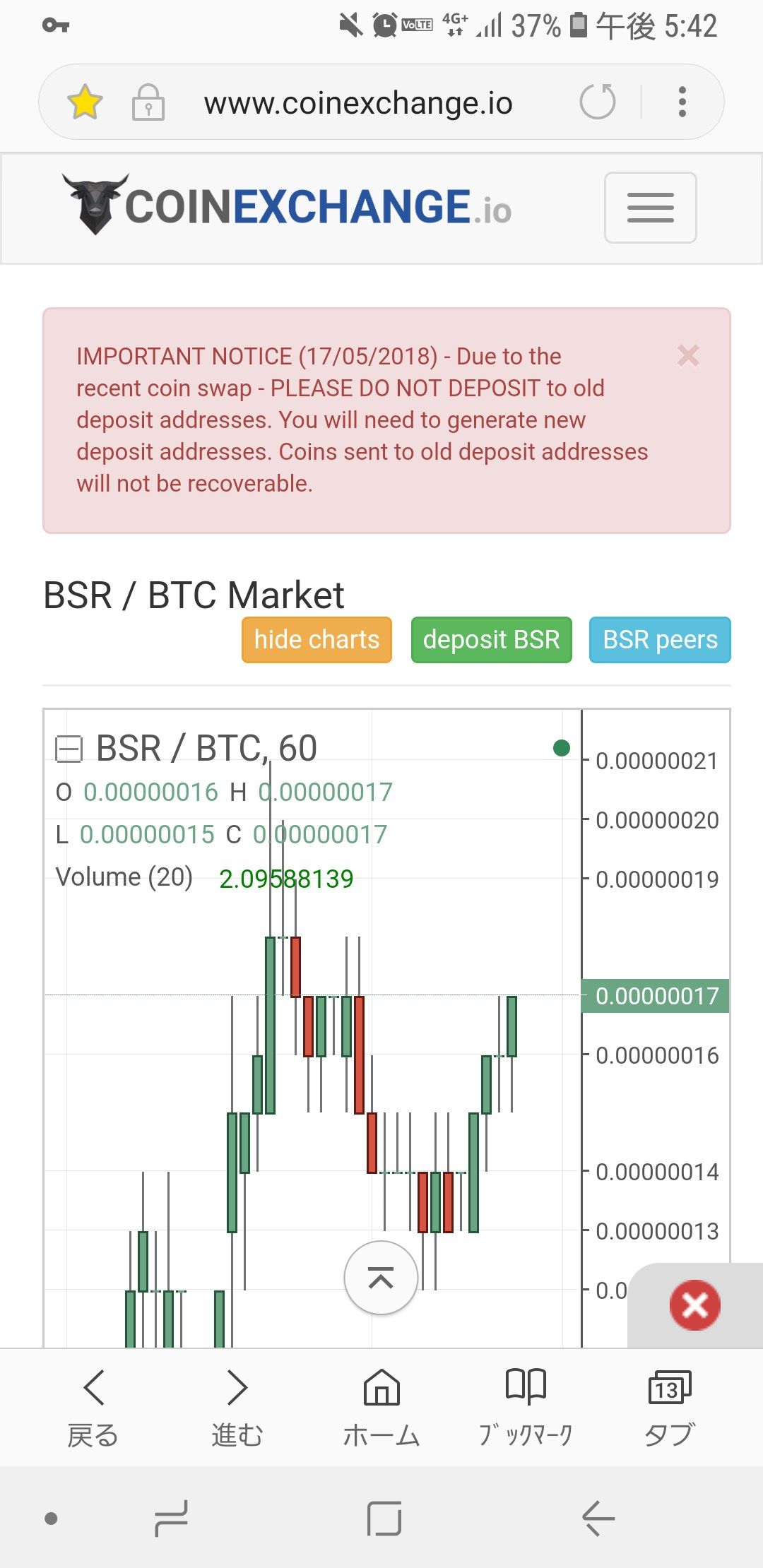Tap the bookmark star in address bar
This screenshot has width=763, height=1568.
click(x=85, y=102)
